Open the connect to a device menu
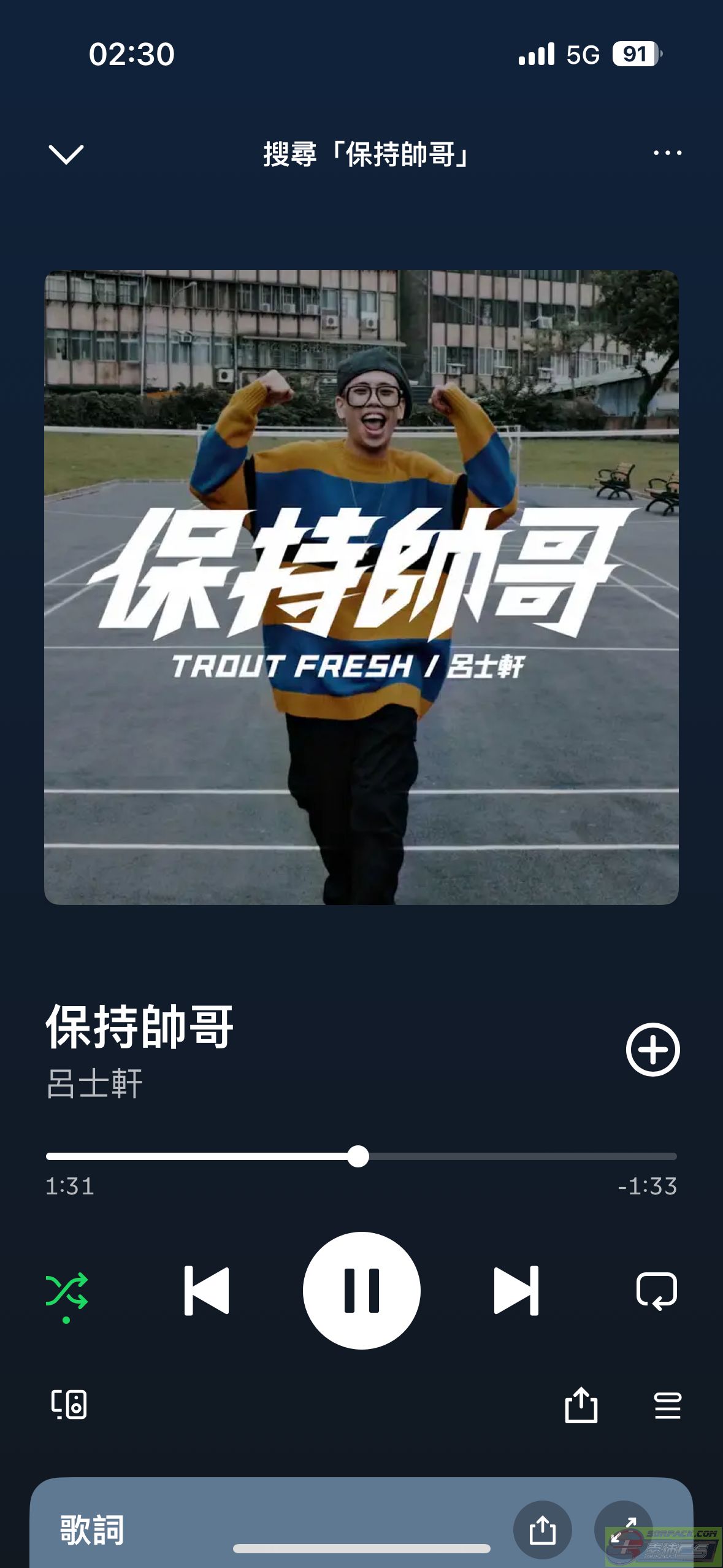723x1568 pixels. (69, 1405)
